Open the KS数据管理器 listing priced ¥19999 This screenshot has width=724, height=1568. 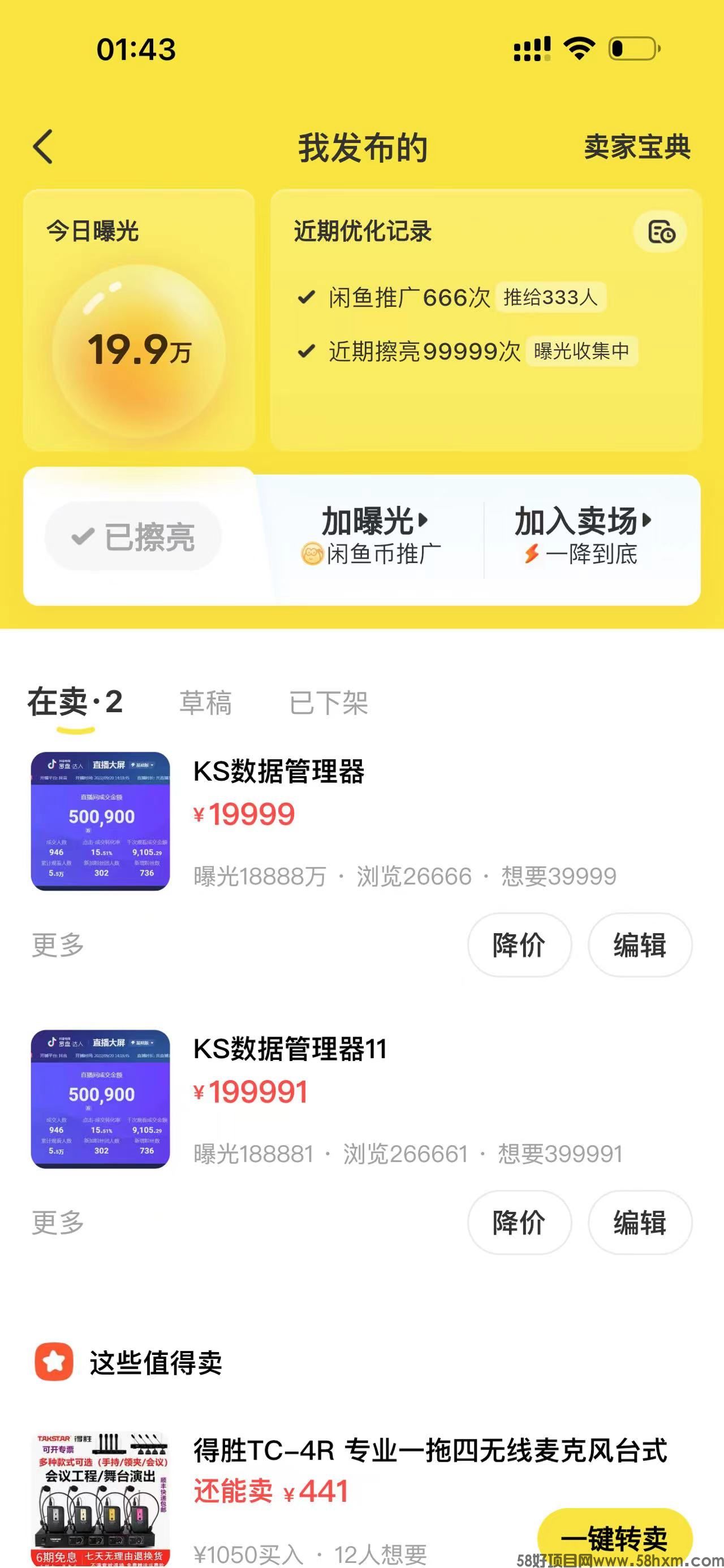coord(361,822)
